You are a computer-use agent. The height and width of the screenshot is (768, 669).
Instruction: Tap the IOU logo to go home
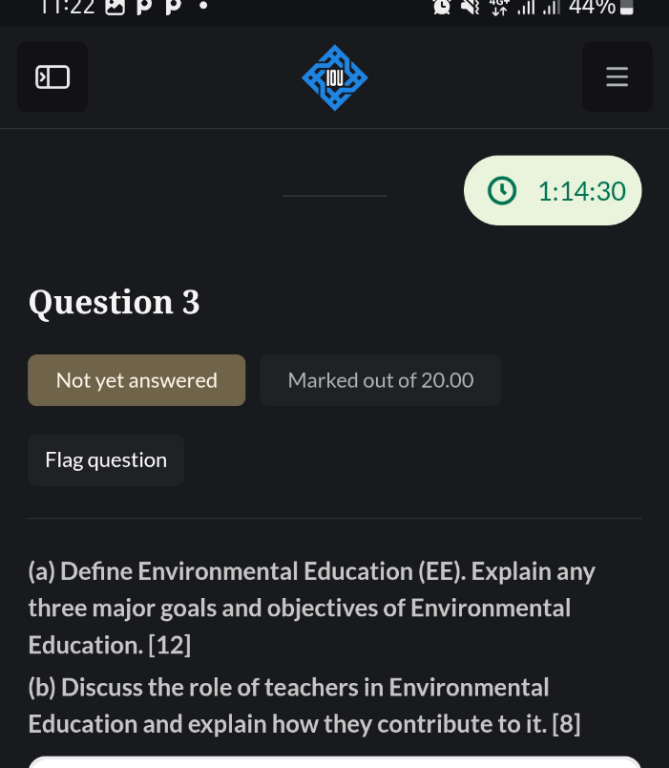pyautogui.click(x=335, y=77)
